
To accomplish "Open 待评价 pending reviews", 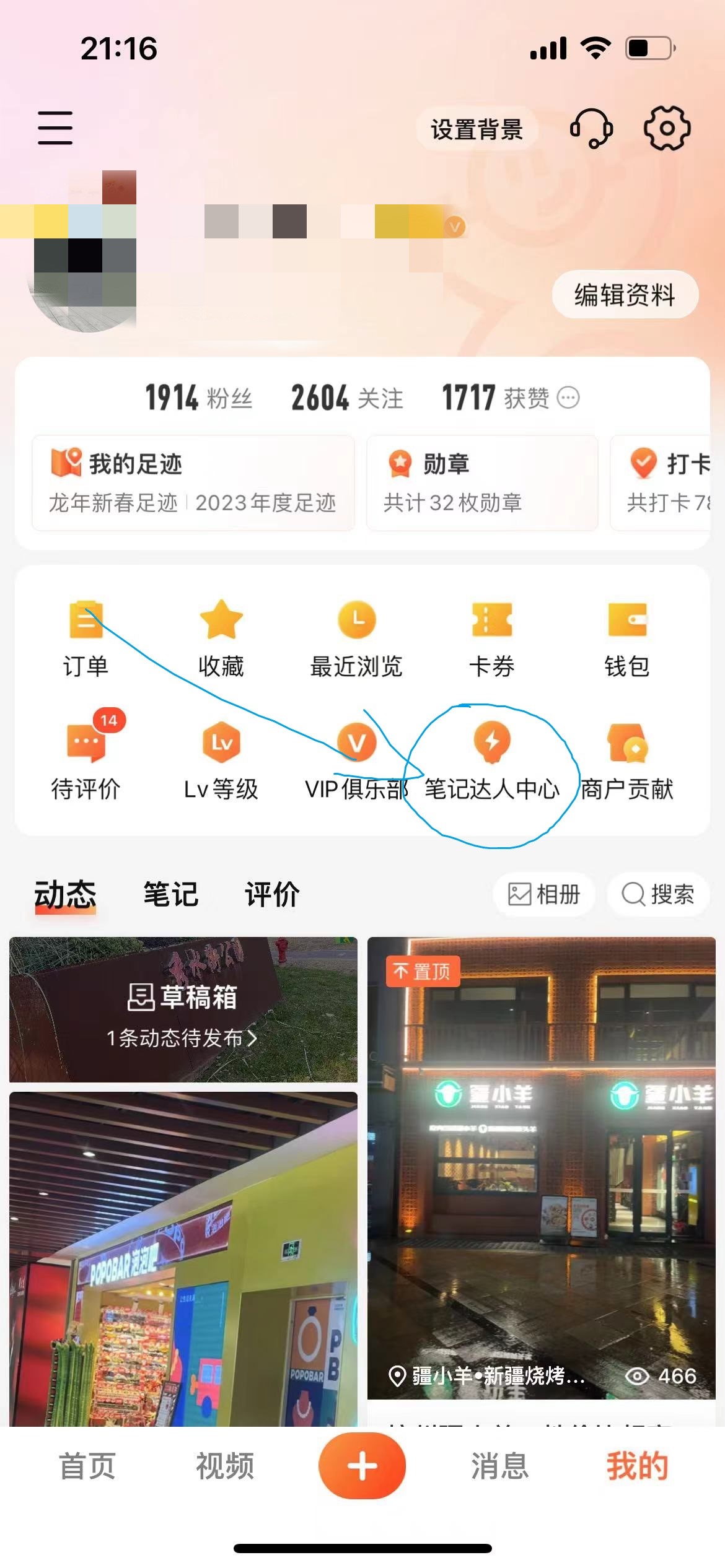I will pyautogui.click(x=86, y=760).
